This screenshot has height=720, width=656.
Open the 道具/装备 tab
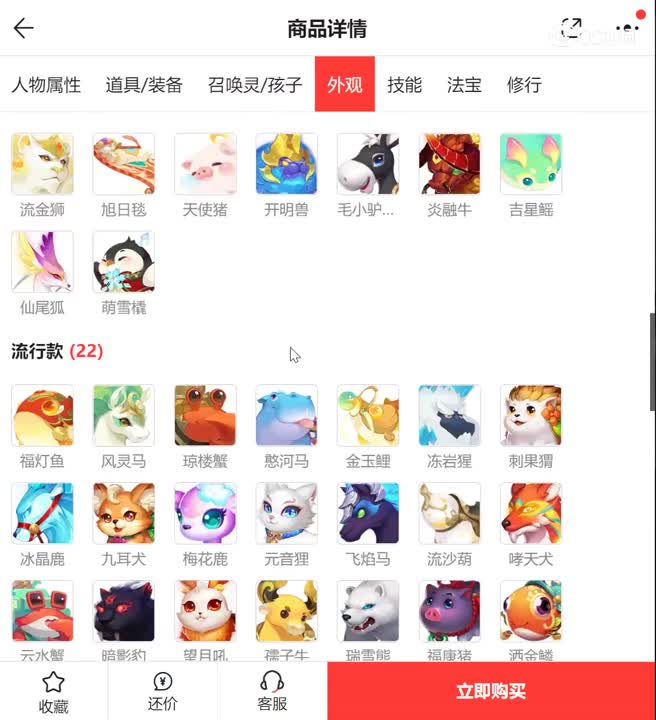pyautogui.click(x=144, y=85)
